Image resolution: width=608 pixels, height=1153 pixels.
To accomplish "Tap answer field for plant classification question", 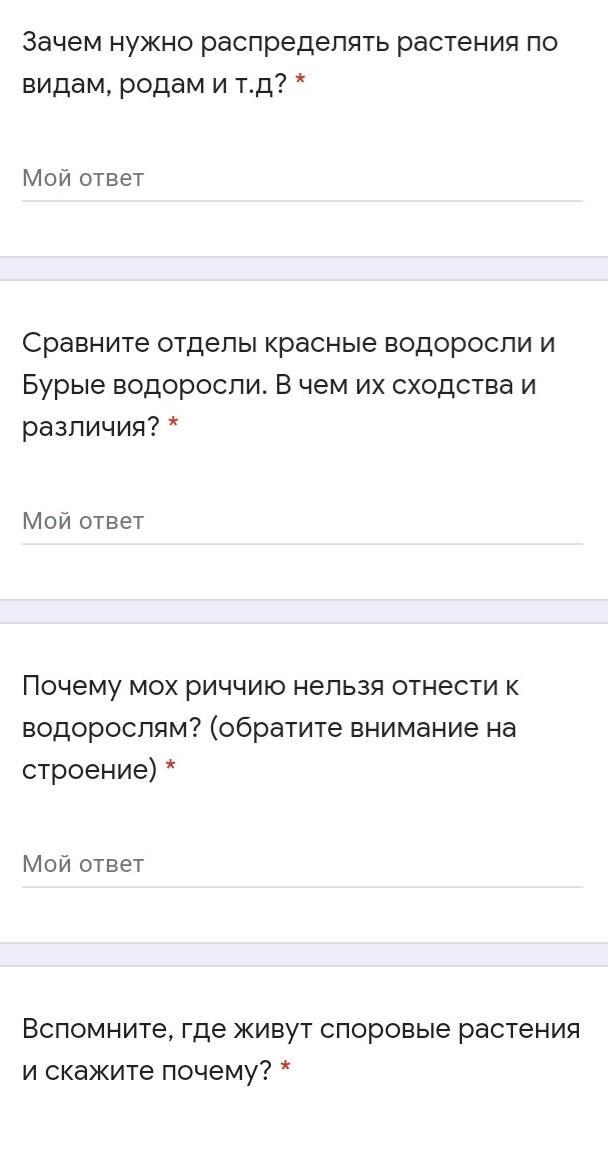I will click(x=302, y=179).
